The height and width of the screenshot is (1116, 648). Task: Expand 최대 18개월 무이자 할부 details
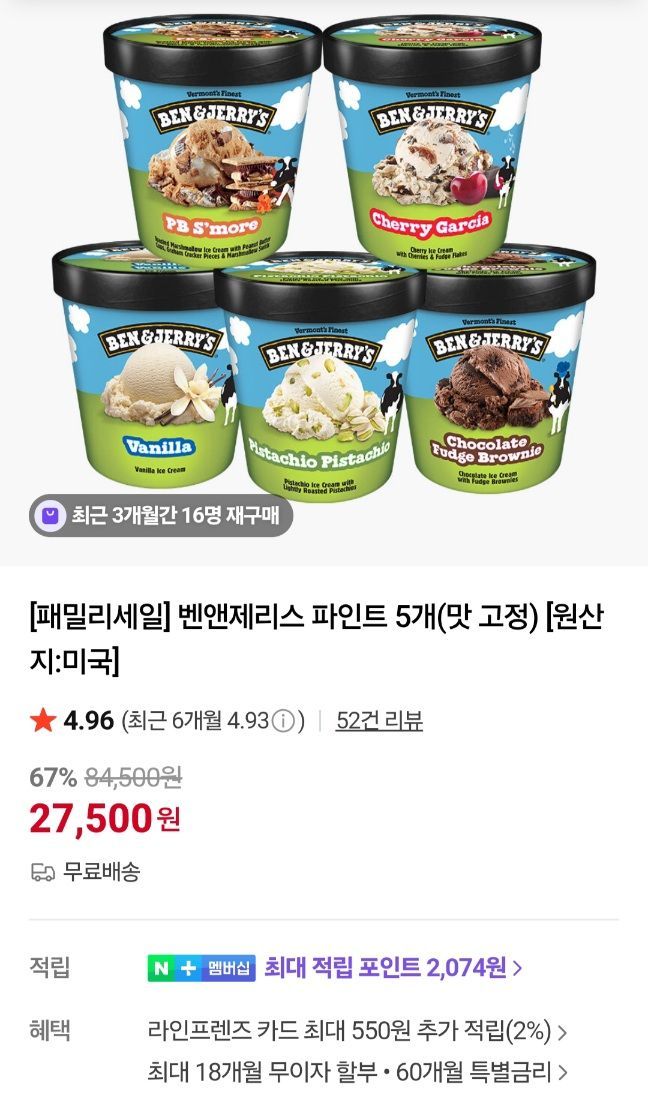357,1073
